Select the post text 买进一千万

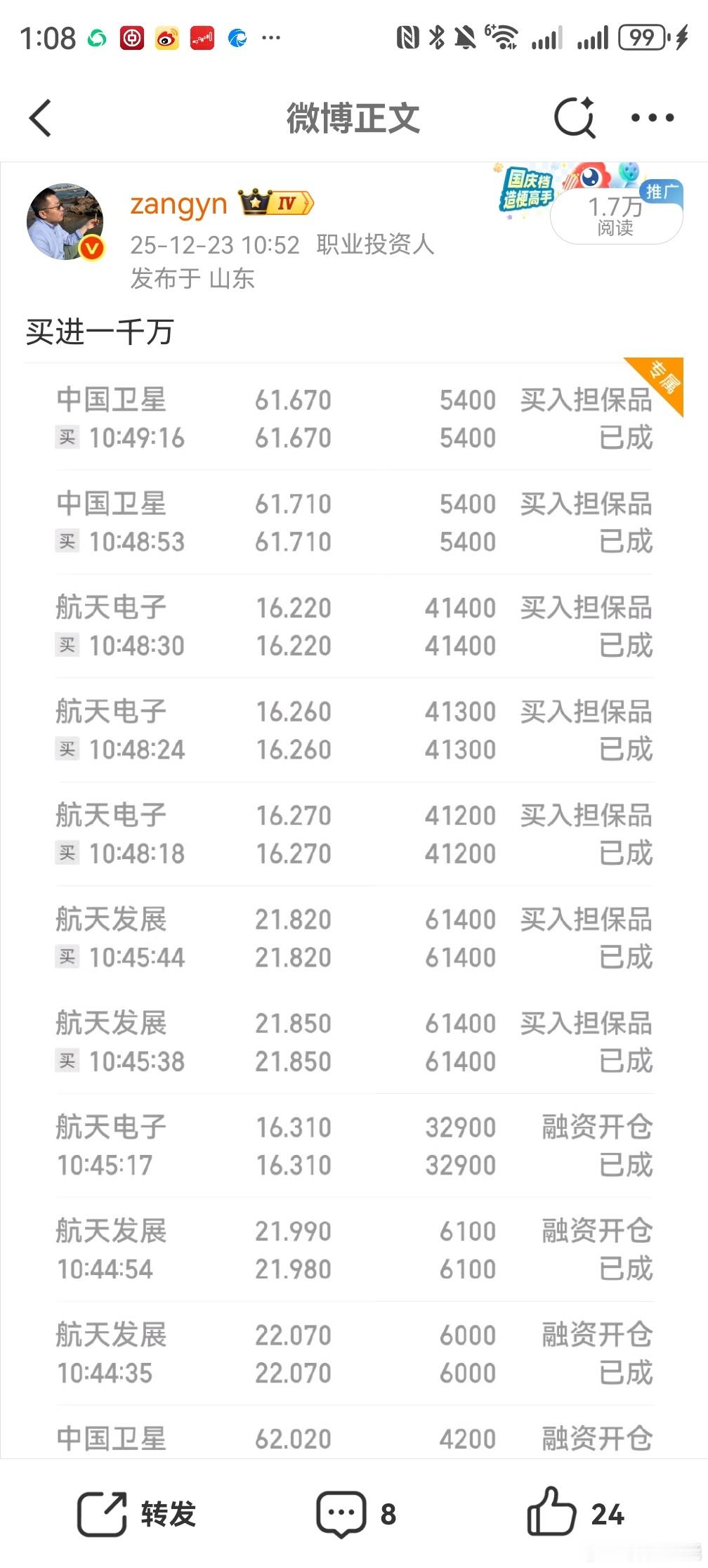[102, 329]
